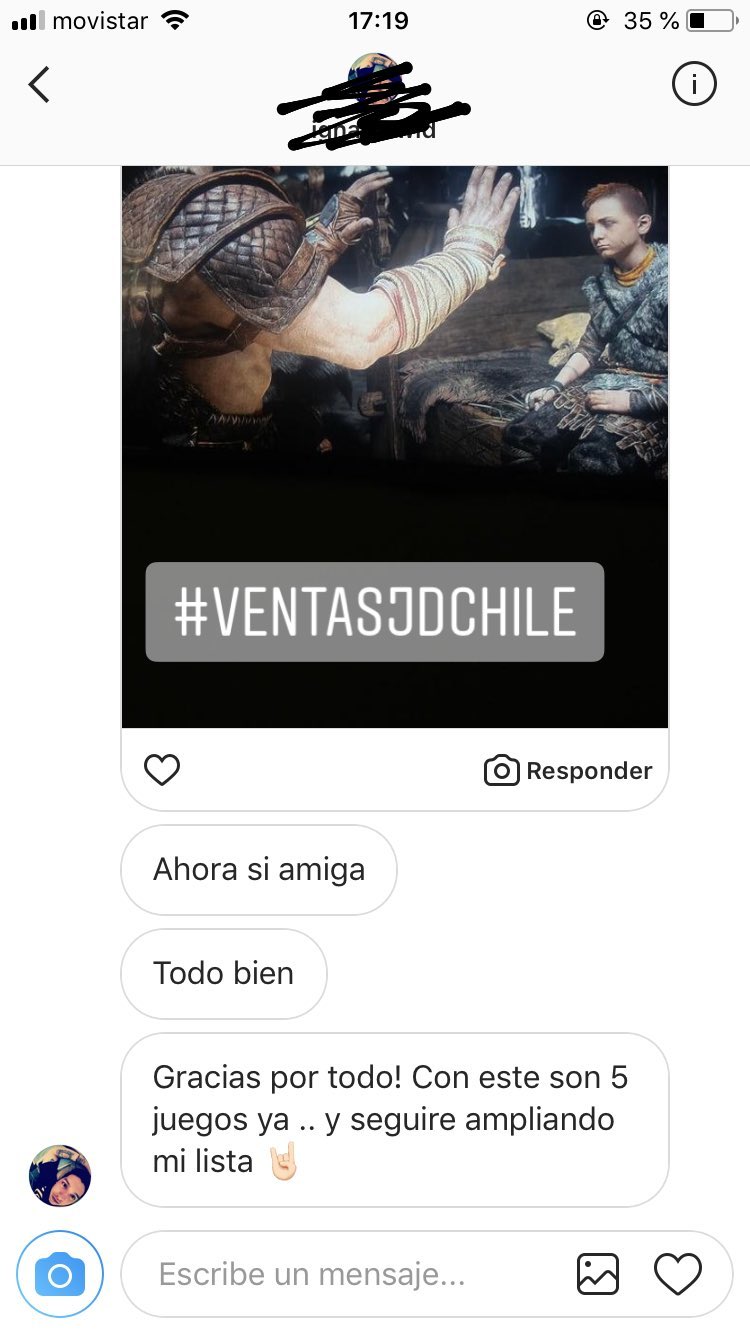Go back to the message list
Viewport: 750px width, 1334px height.
[39, 85]
